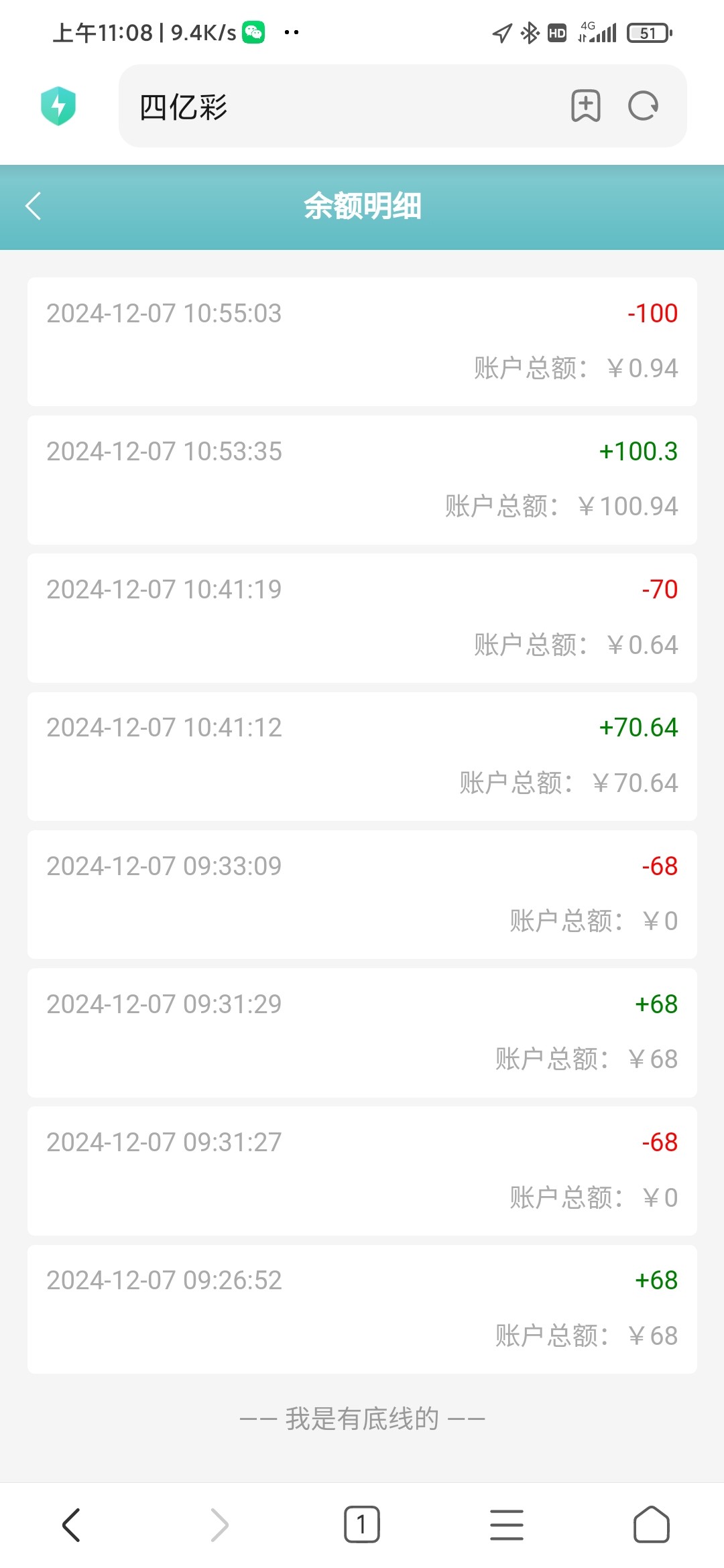The height and width of the screenshot is (1568, 724).
Task: Go back from 余额明细 page
Action: coord(34,206)
